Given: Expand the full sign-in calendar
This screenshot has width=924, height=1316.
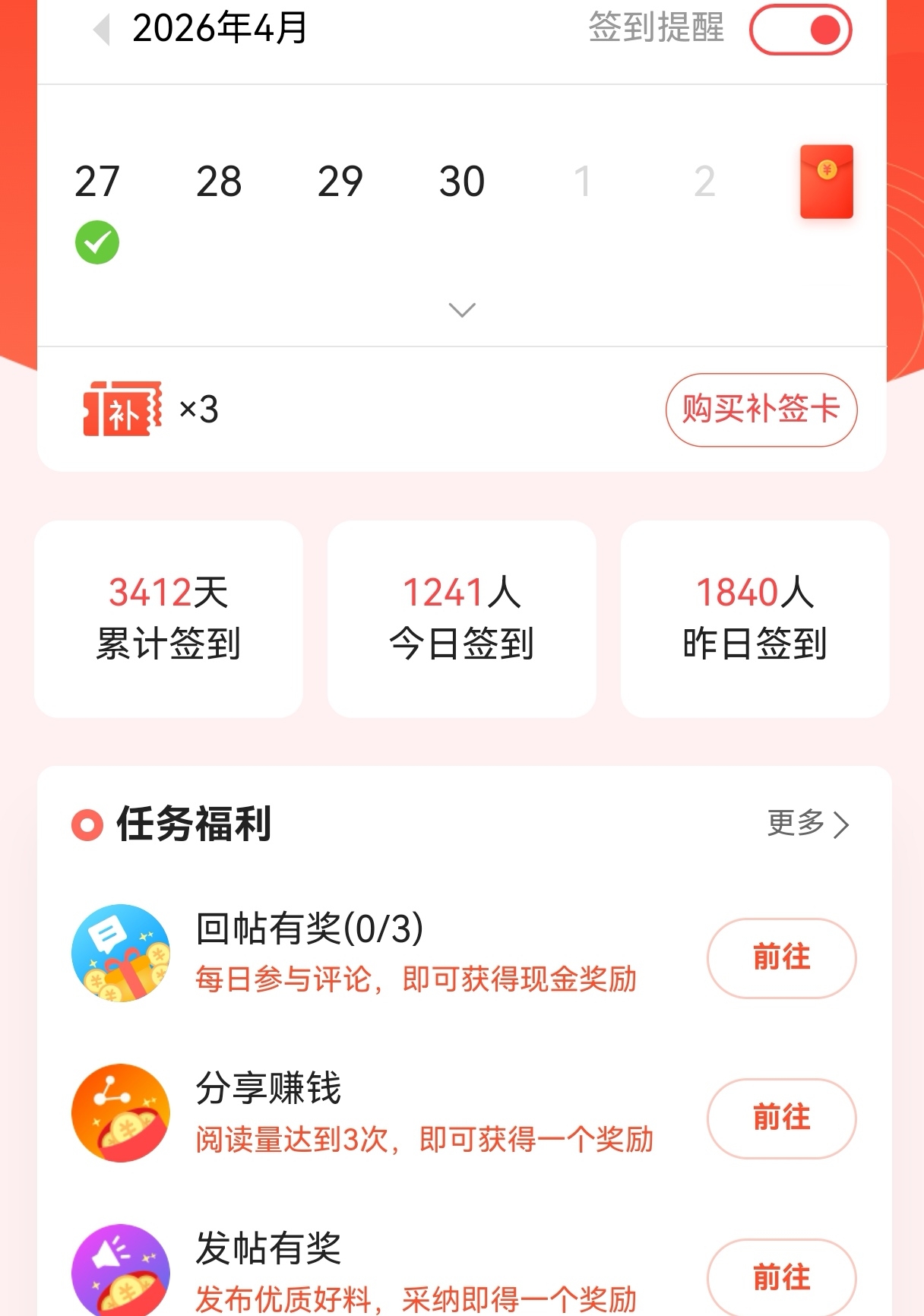Looking at the screenshot, I should point(462,310).
